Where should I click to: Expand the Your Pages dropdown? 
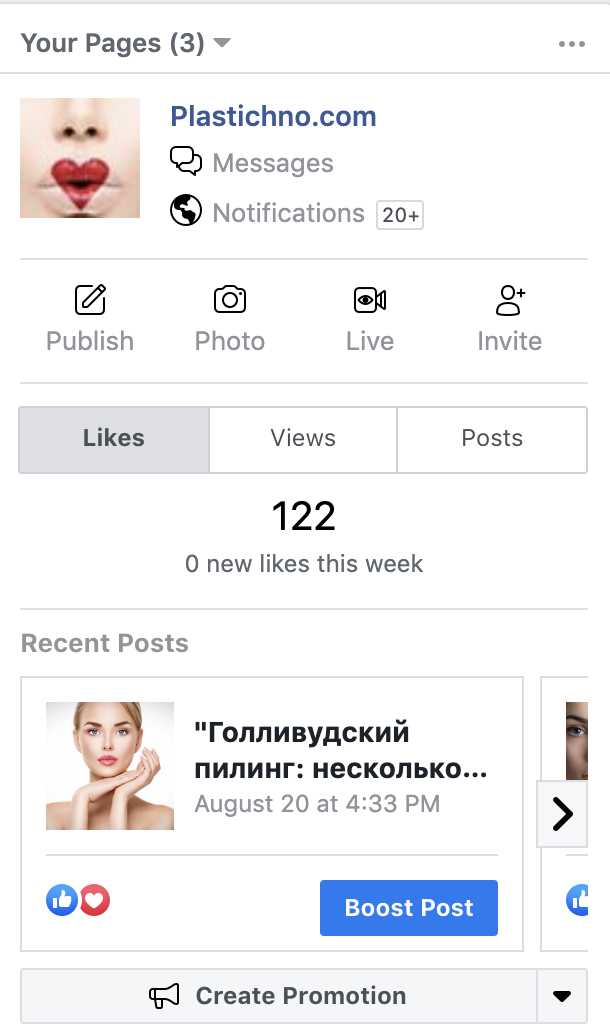point(222,43)
